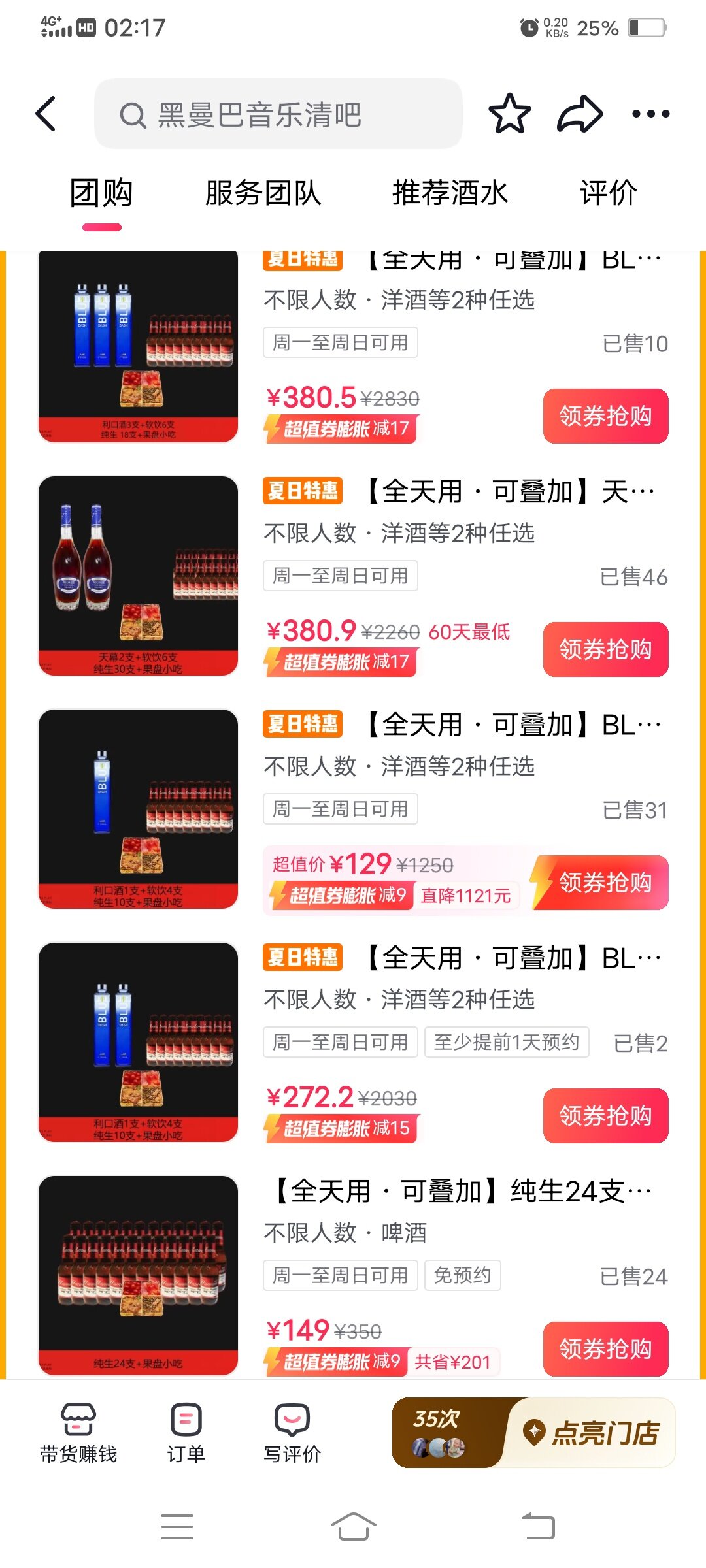The height and width of the screenshot is (1568, 706).
Task: Buy the 纯生24支 deal at ¥149
Action: point(605,1349)
